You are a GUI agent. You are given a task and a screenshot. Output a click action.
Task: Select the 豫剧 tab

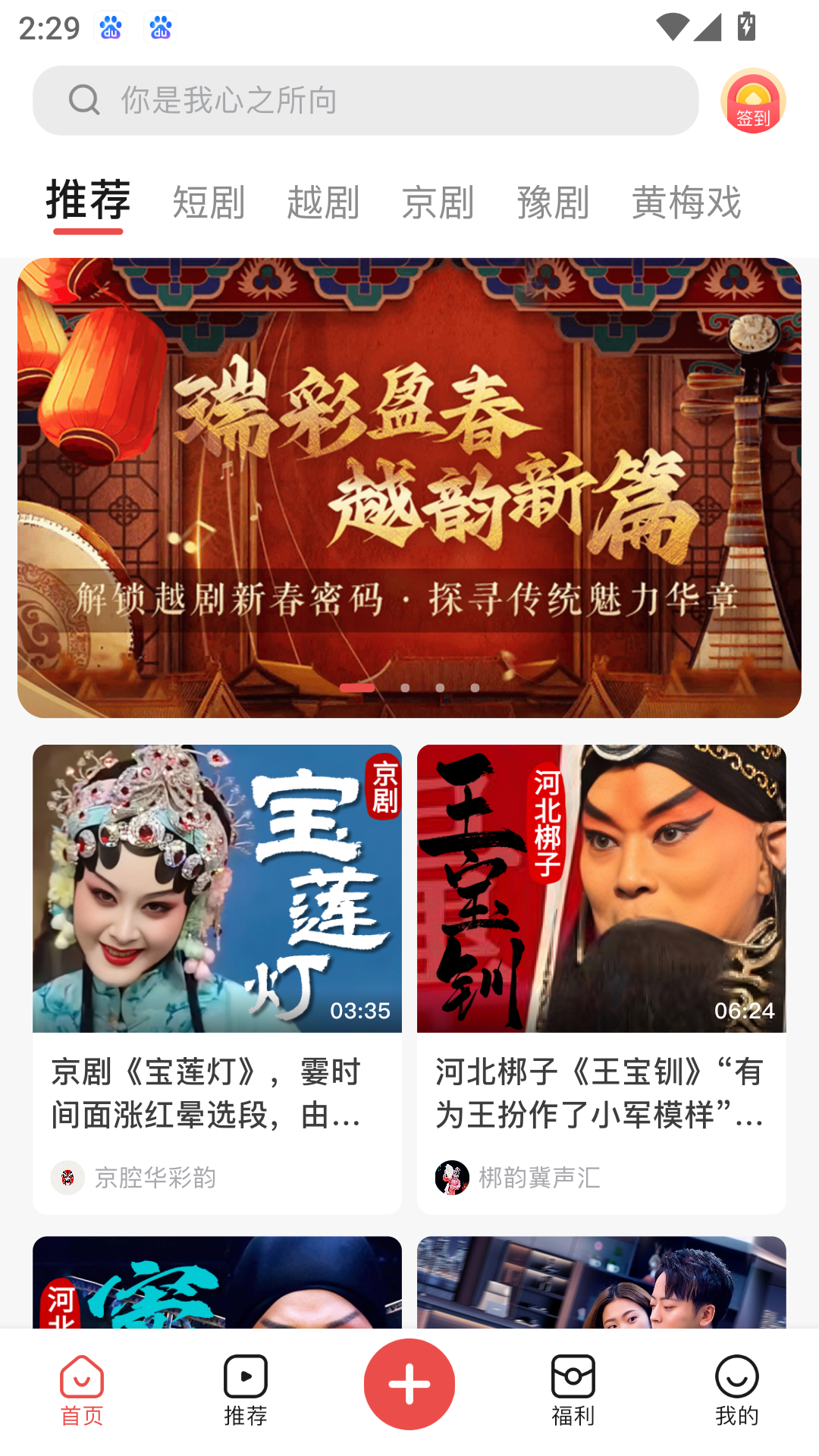tap(554, 202)
